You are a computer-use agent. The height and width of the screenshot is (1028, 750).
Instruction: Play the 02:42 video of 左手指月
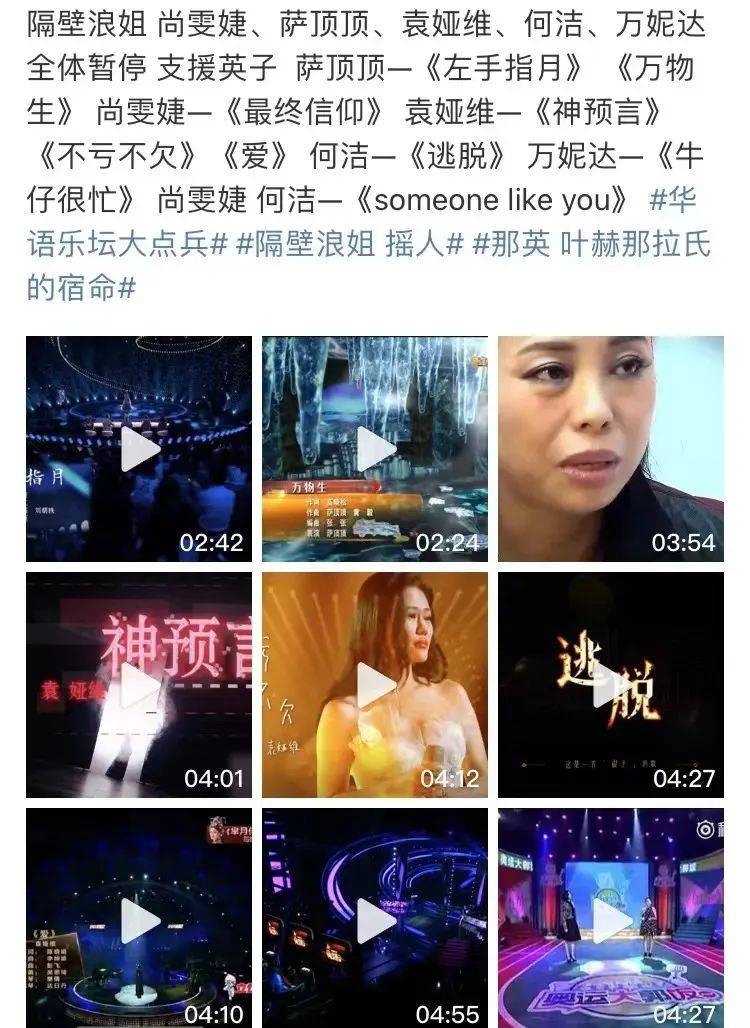click(139, 449)
